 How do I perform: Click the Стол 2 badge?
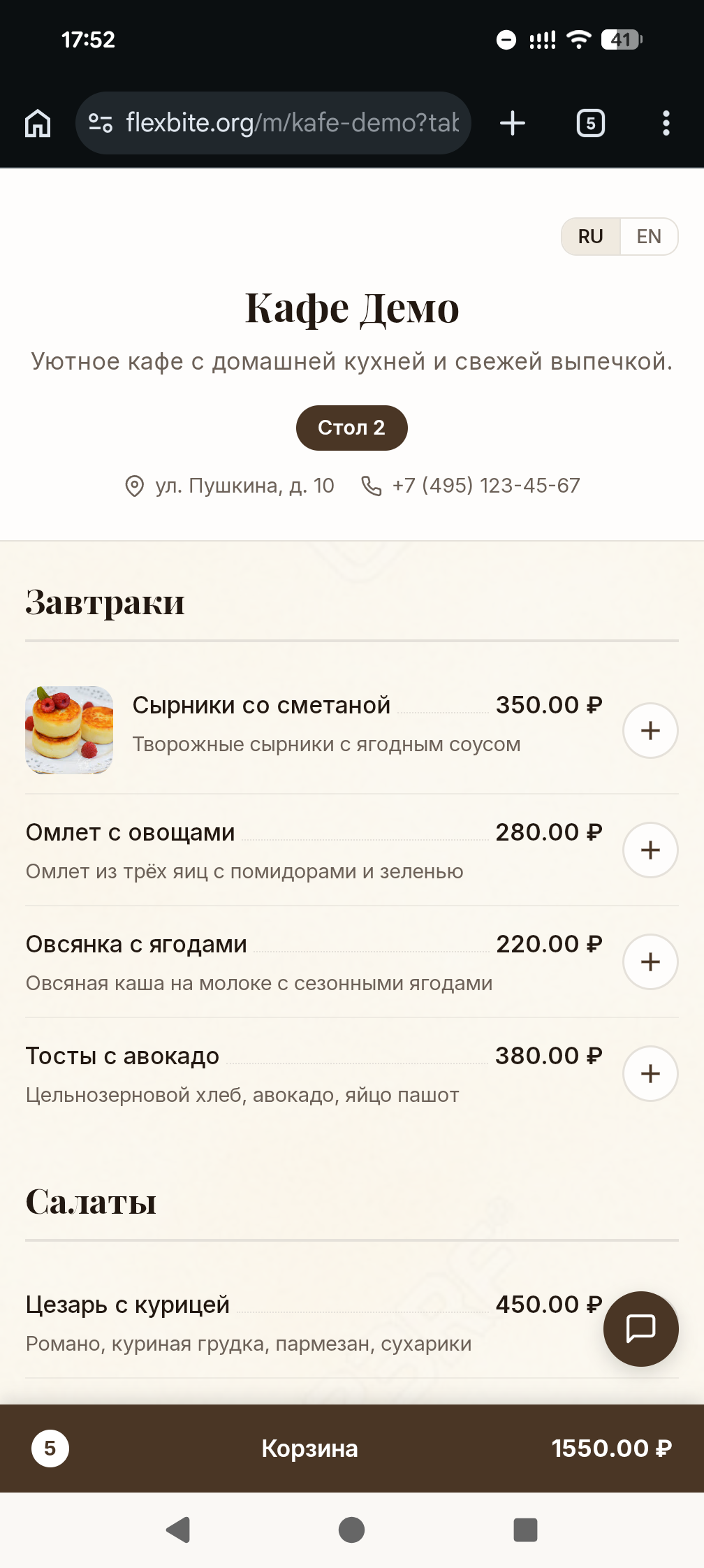tap(351, 427)
